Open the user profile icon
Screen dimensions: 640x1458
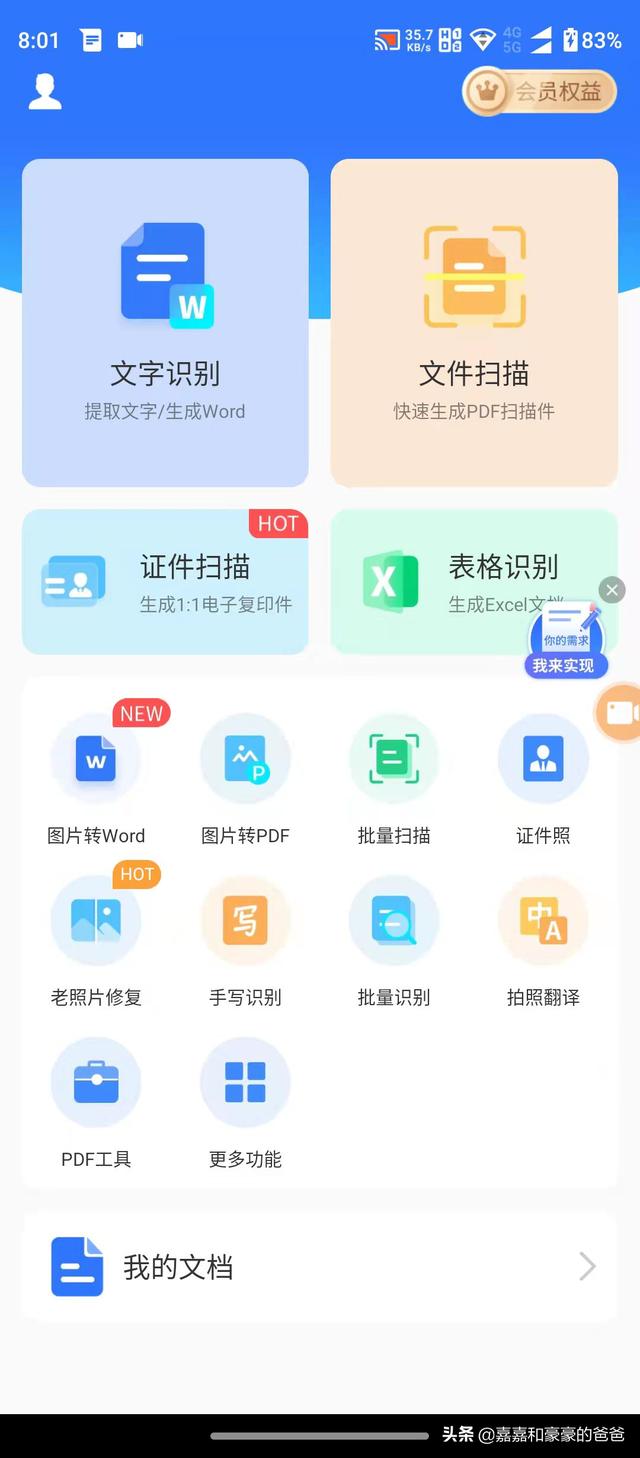pos(45,92)
